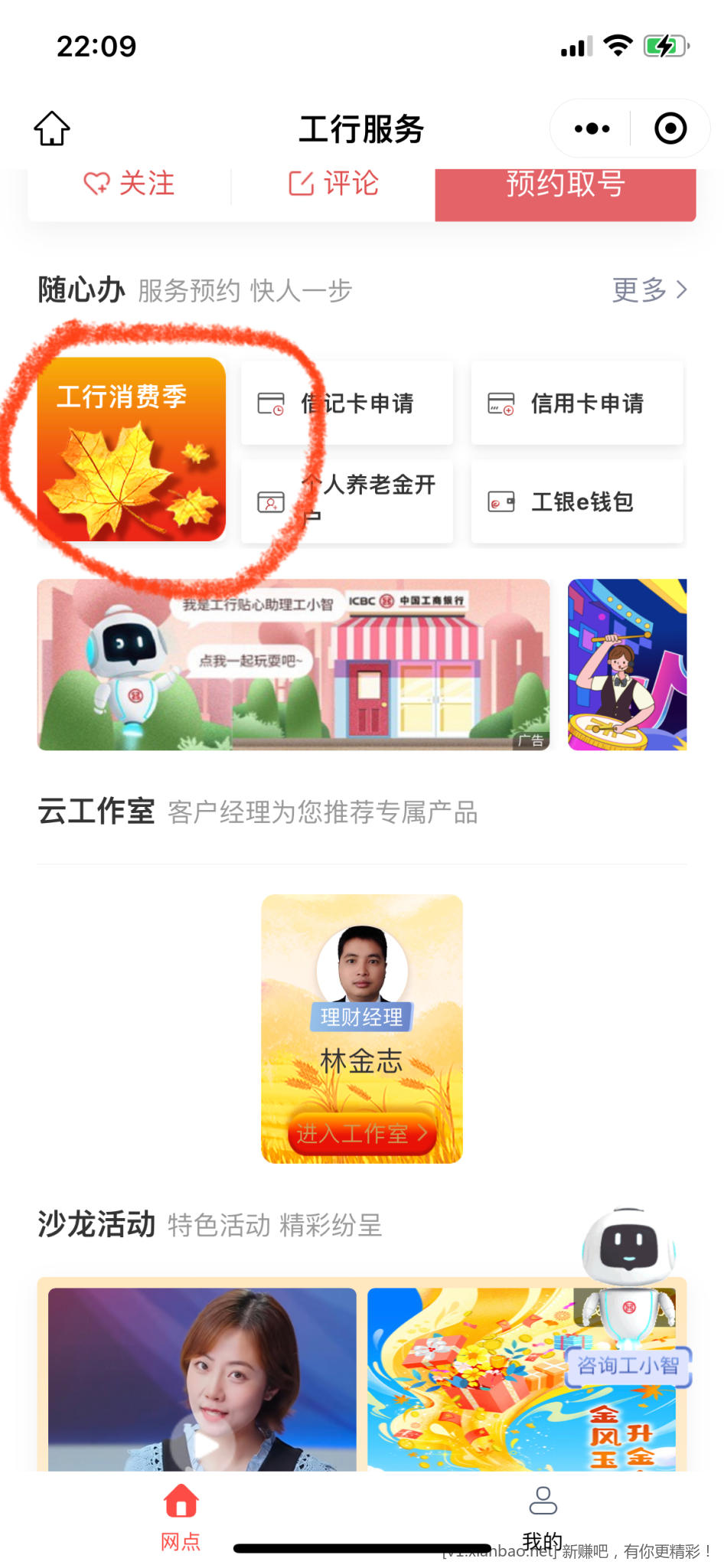
Task: Select 信用卡申请
Action: click(x=577, y=403)
